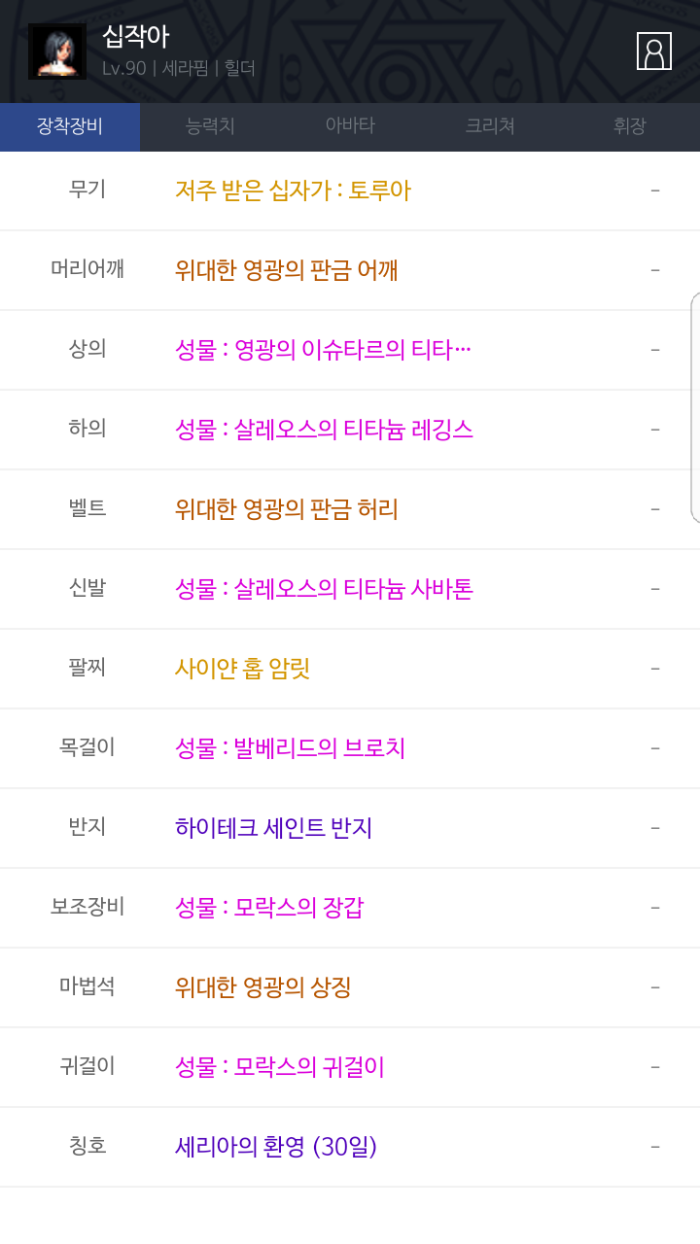The width and height of the screenshot is (700, 1244).
Task: Open 성물 : 모락스의 귀걸이 earring
Action: [279, 1067]
